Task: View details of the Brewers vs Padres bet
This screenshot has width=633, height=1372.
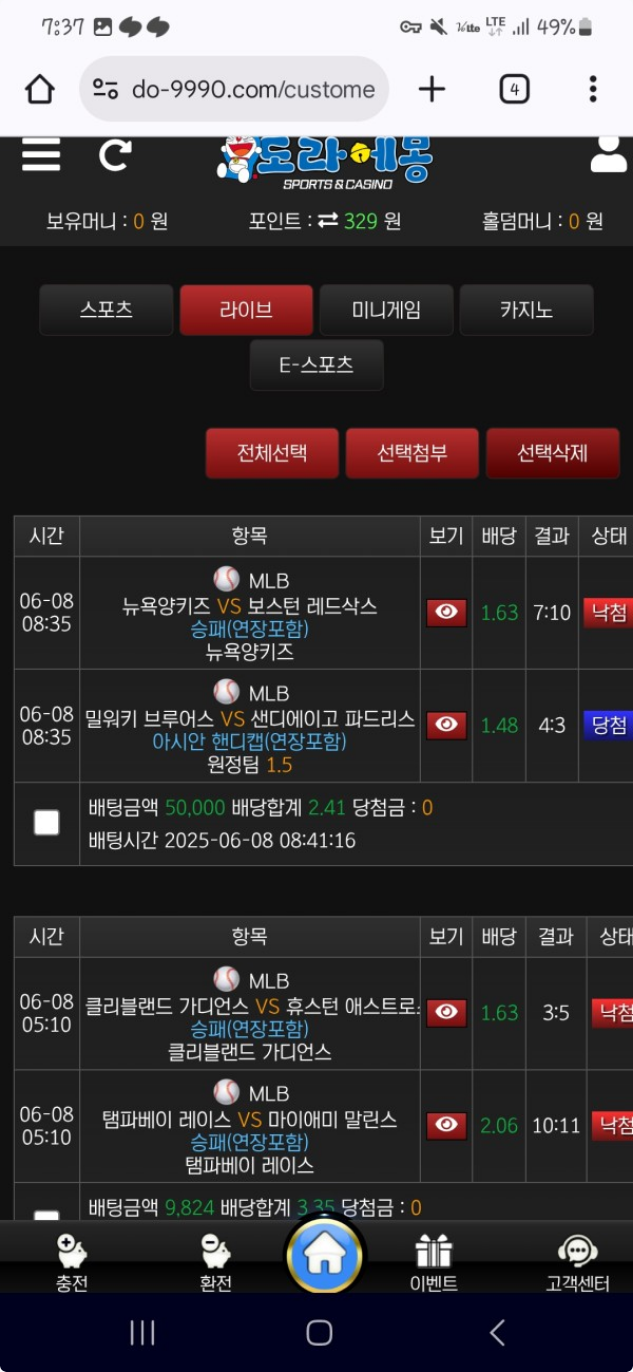Action: pyautogui.click(x=446, y=725)
